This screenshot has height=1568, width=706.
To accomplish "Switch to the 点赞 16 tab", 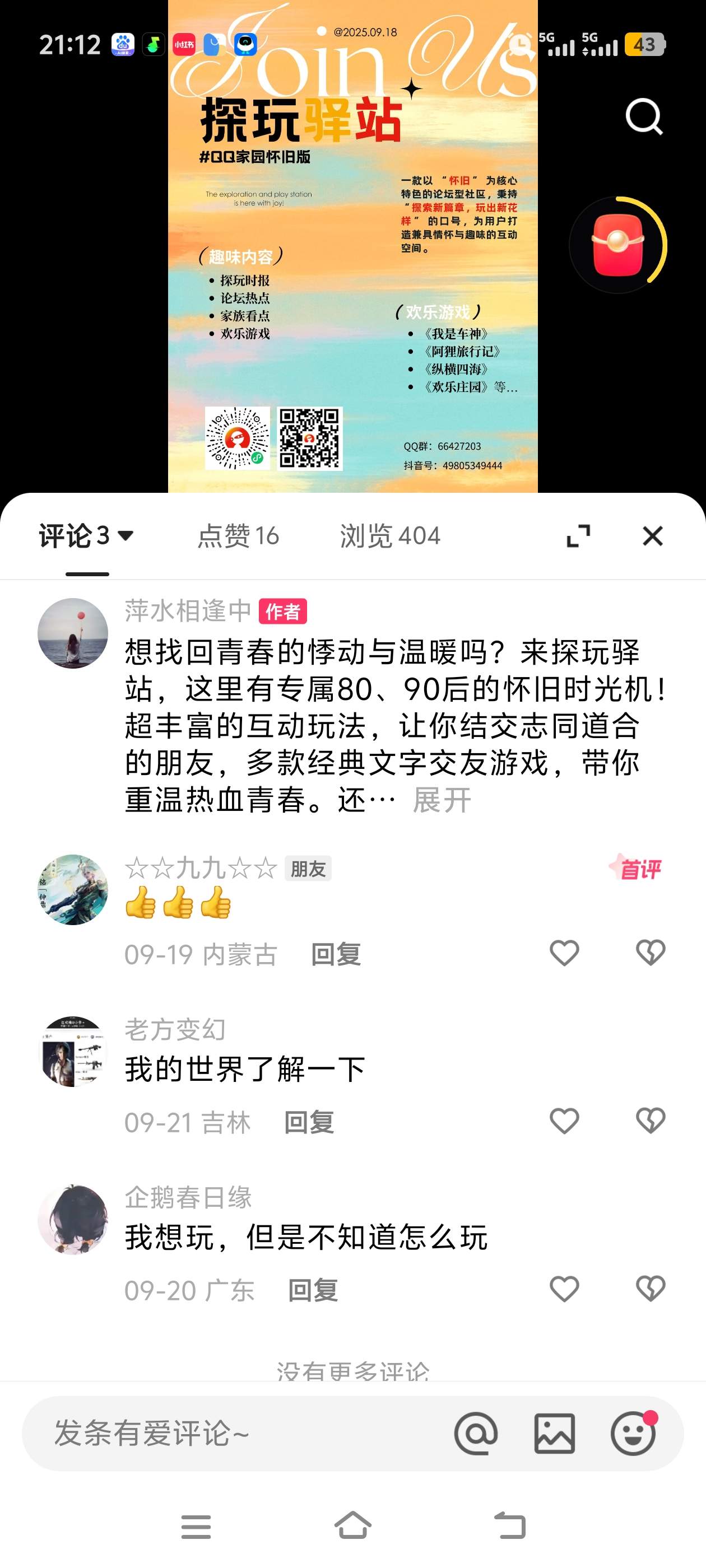I will coord(238,536).
